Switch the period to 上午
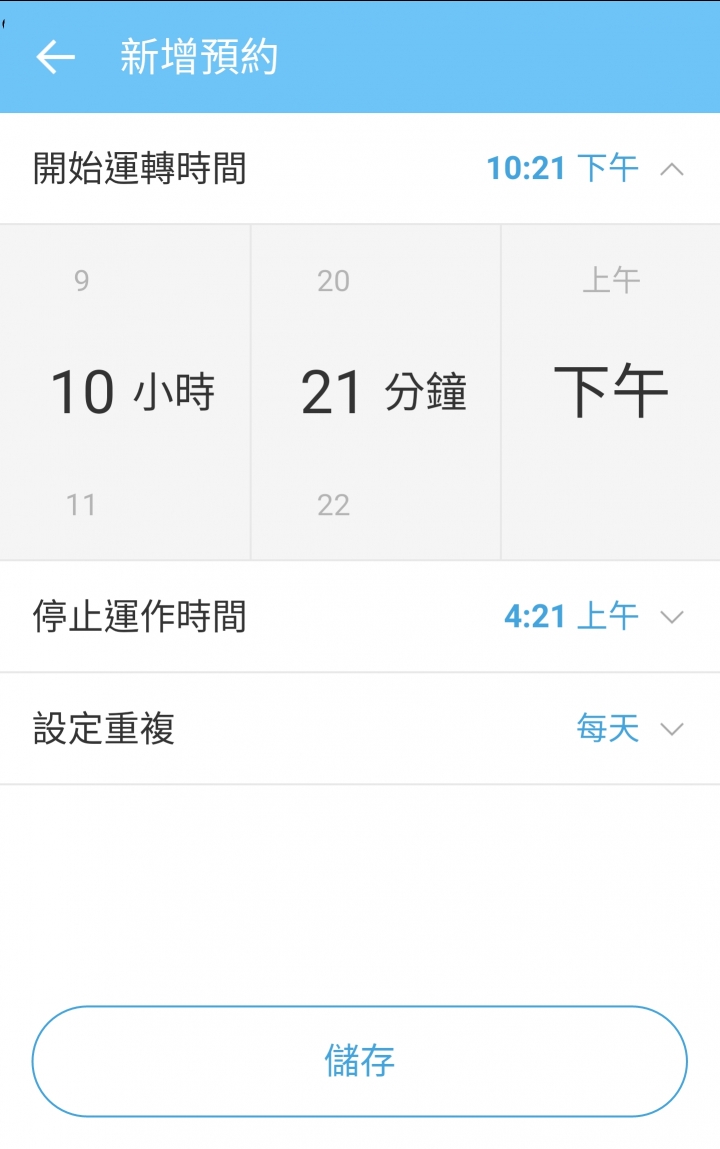This screenshot has width=720, height=1149. [x=611, y=281]
